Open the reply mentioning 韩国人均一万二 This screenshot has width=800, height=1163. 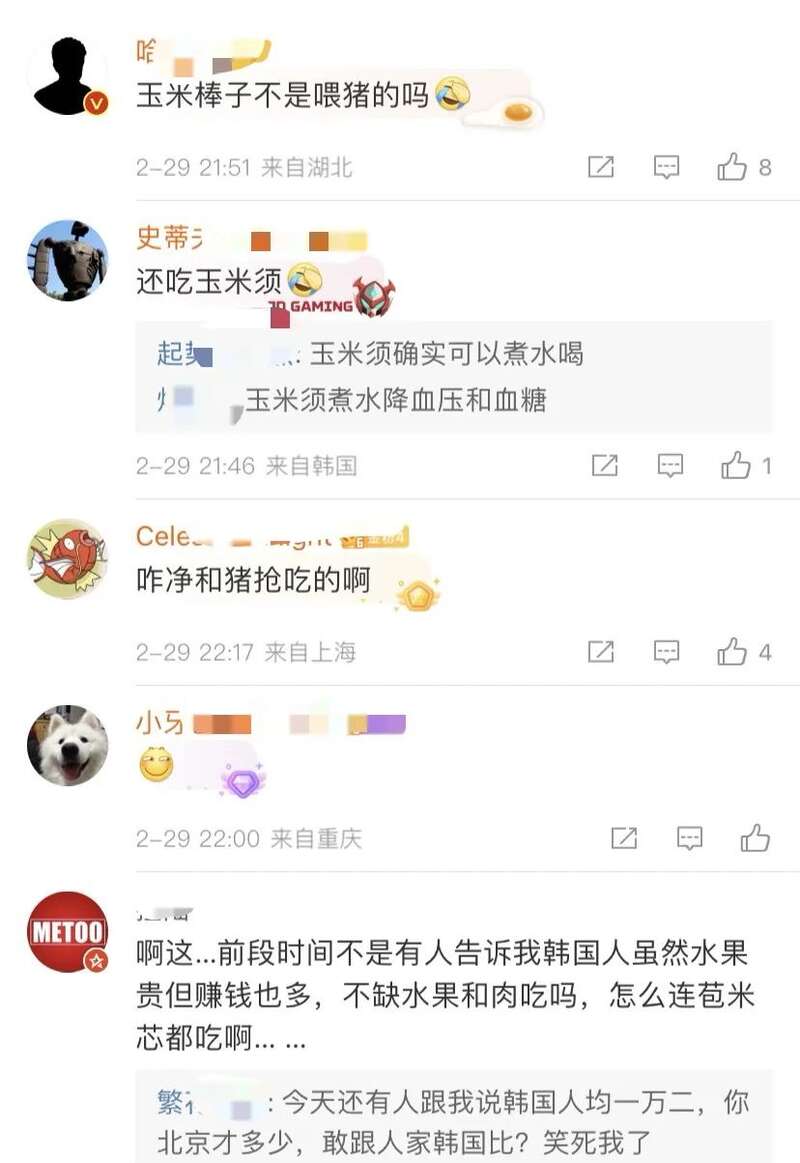pyautogui.click(x=450, y=1122)
